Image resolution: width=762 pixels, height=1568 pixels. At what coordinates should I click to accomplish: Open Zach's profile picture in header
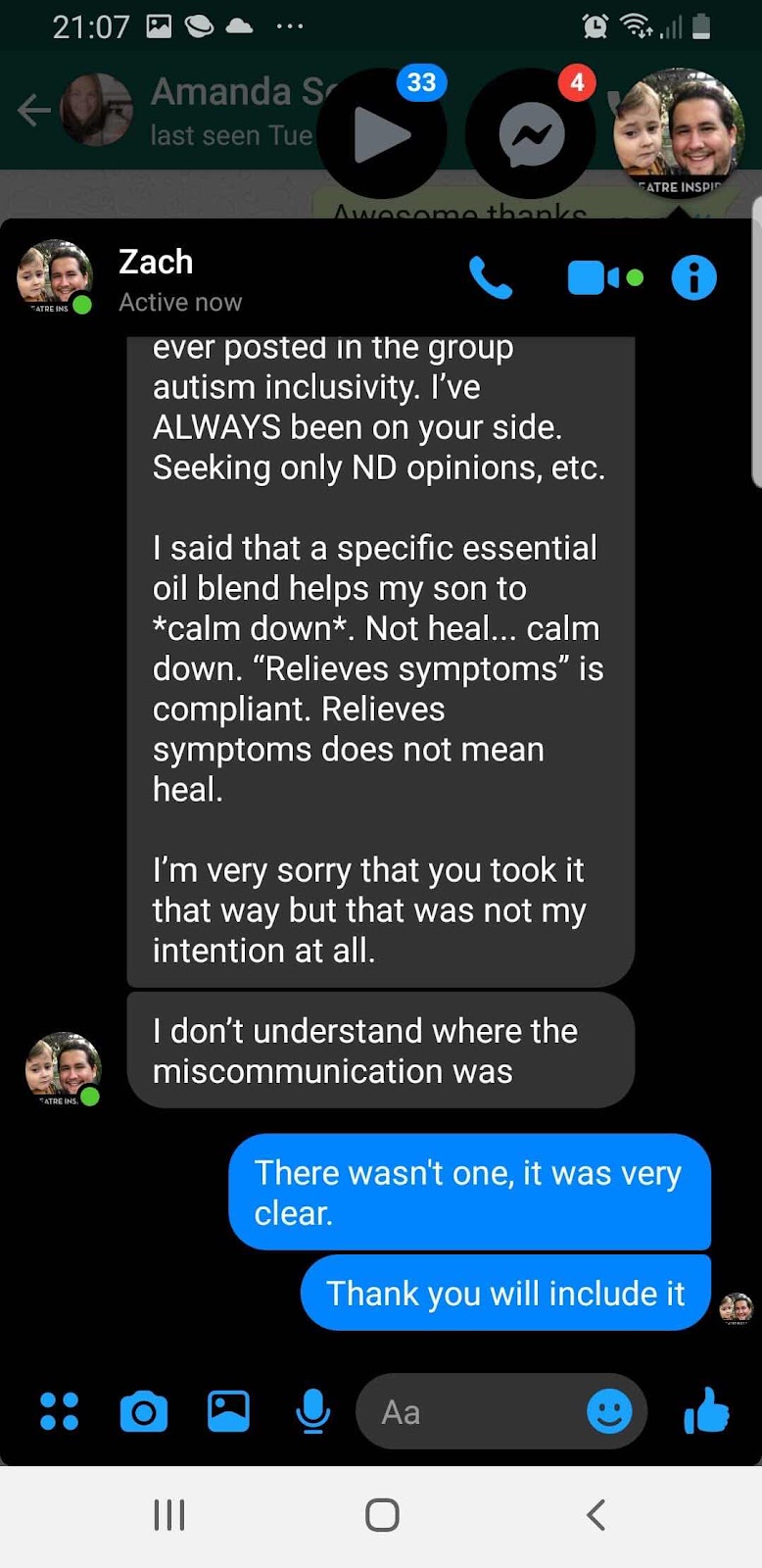coord(55,277)
